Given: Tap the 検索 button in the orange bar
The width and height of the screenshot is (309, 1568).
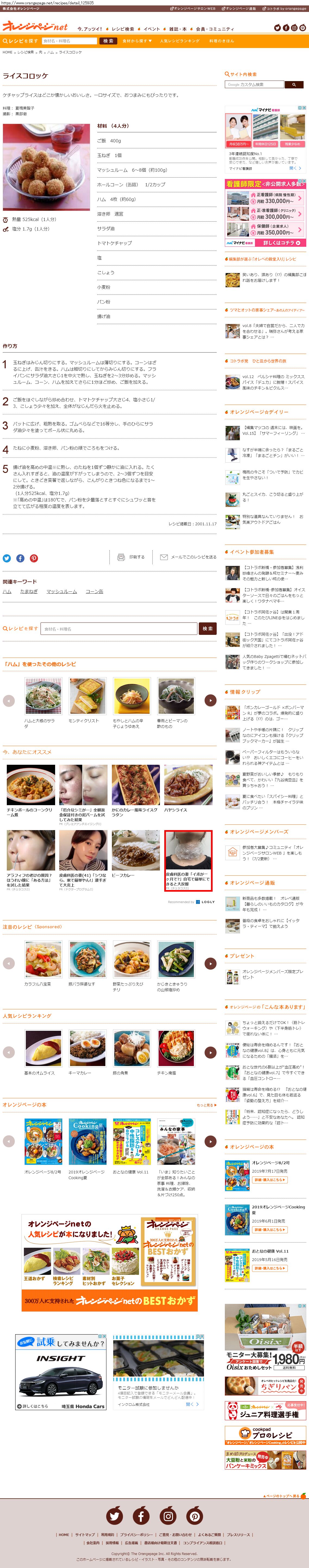Looking at the screenshot, I should point(108,41).
